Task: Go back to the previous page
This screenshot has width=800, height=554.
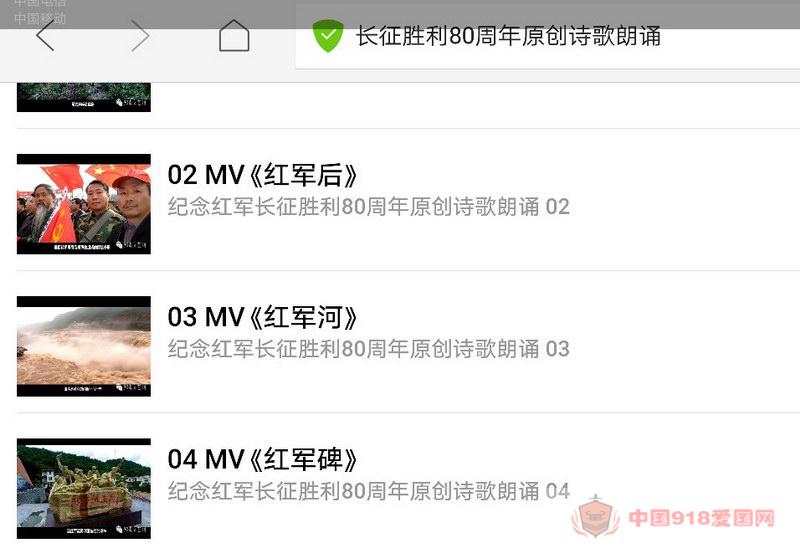Action: tap(44, 37)
